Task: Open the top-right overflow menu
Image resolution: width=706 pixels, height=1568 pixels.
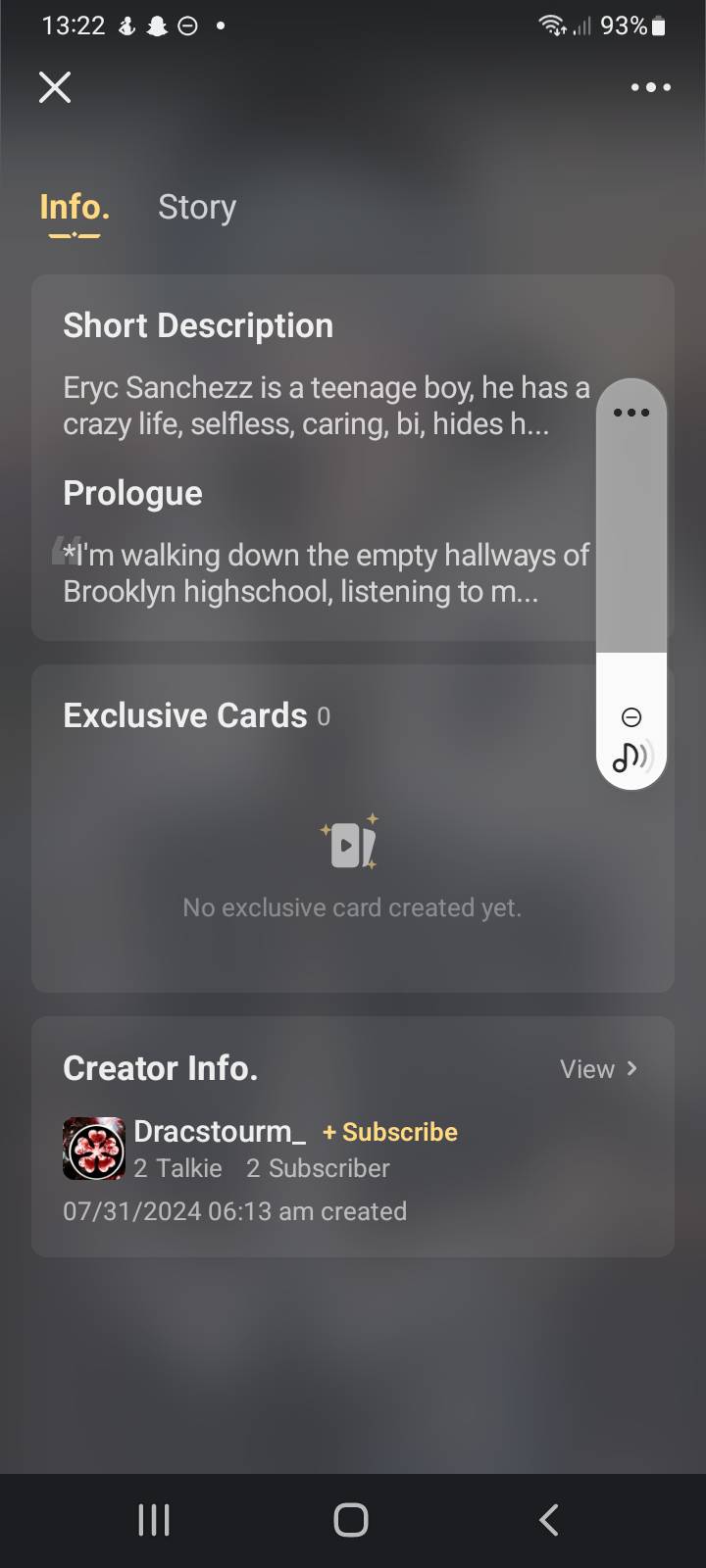Action: 650,87
